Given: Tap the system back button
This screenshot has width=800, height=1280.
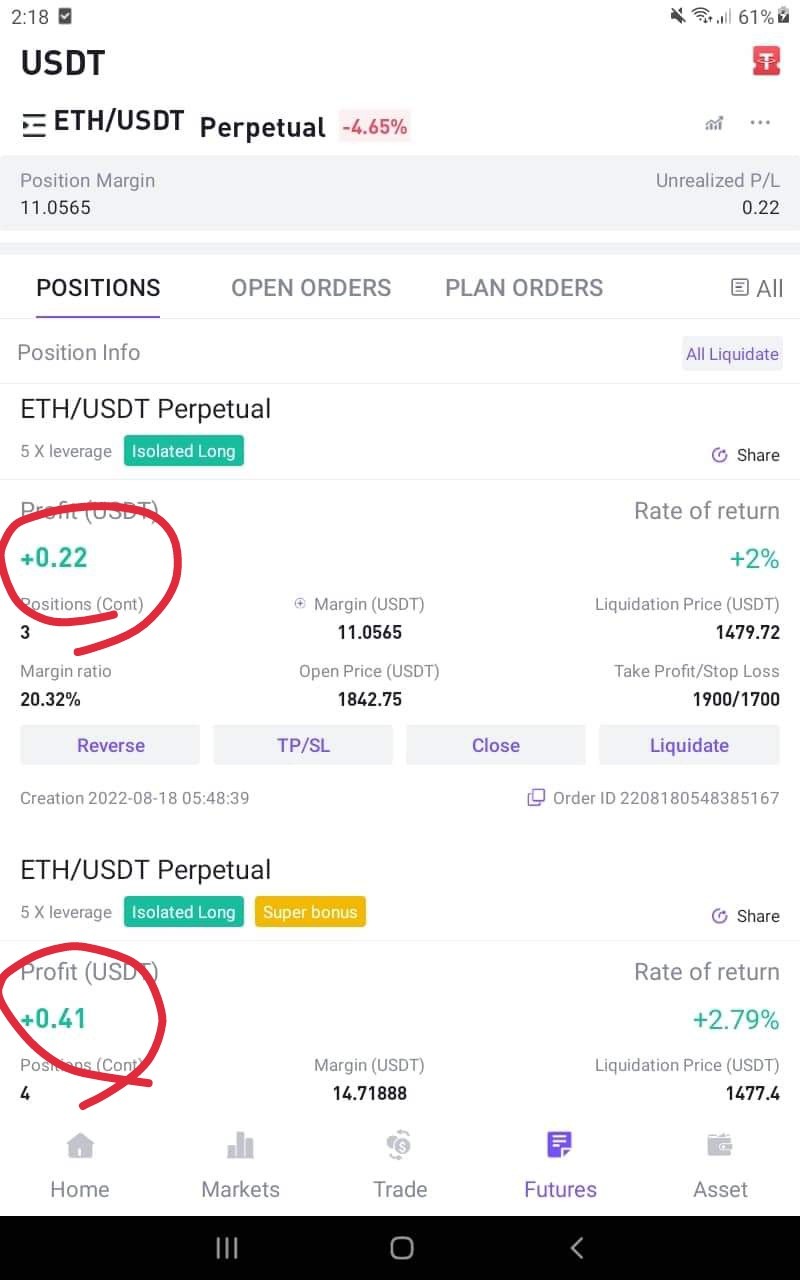Looking at the screenshot, I should click(576, 1247).
